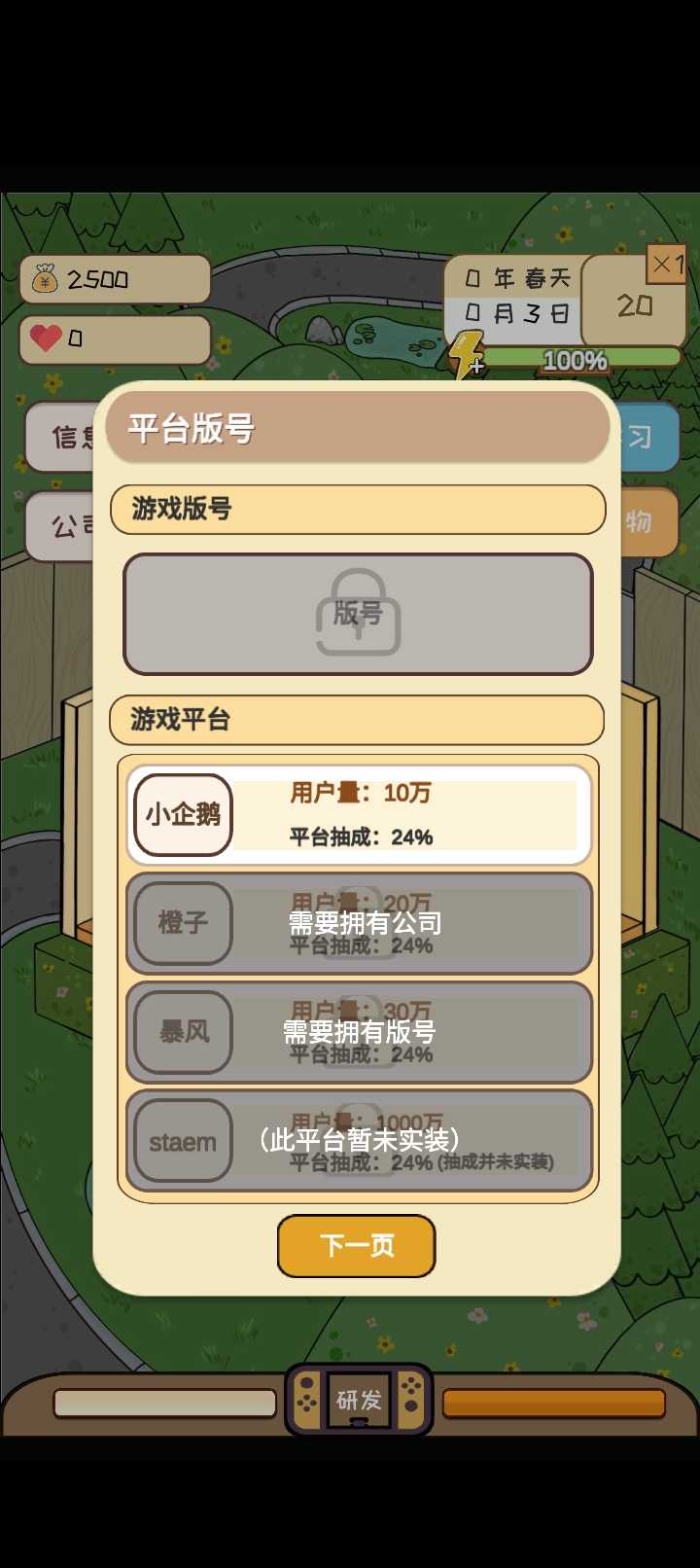Screen dimensions: 700x1568
Task: Expand the 游戏平台 section
Action: coord(358,721)
